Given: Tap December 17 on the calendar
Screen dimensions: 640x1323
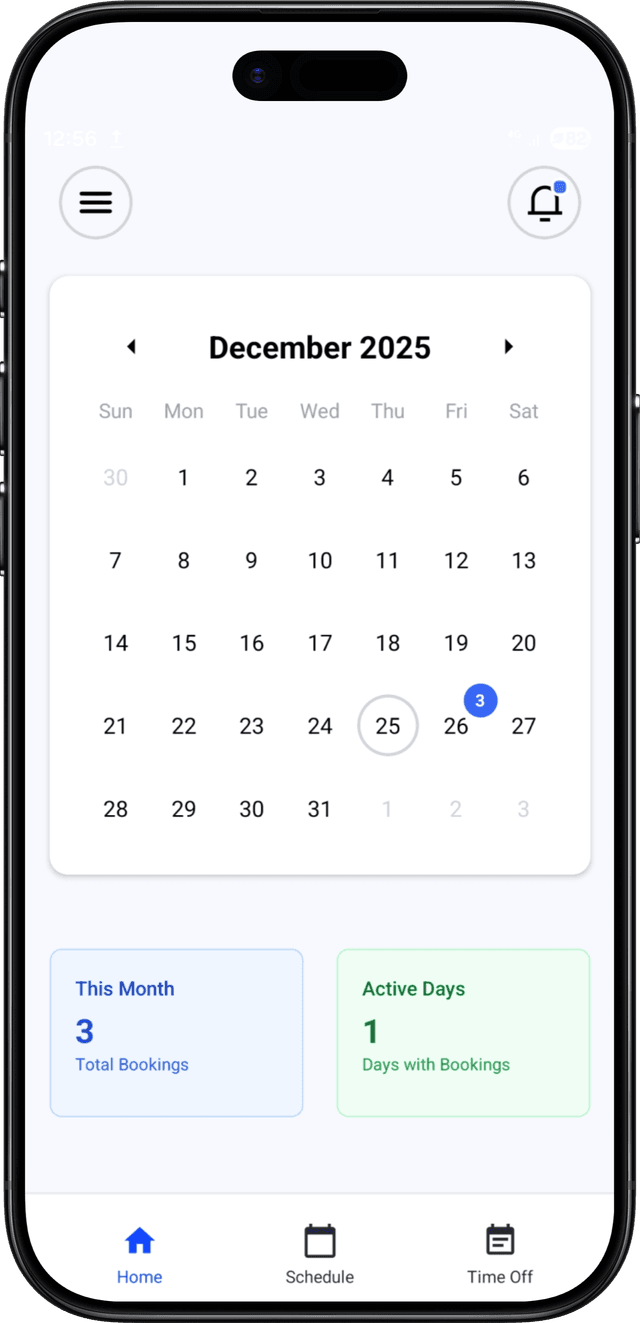Looking at the screenshot, I should (320, 643).
